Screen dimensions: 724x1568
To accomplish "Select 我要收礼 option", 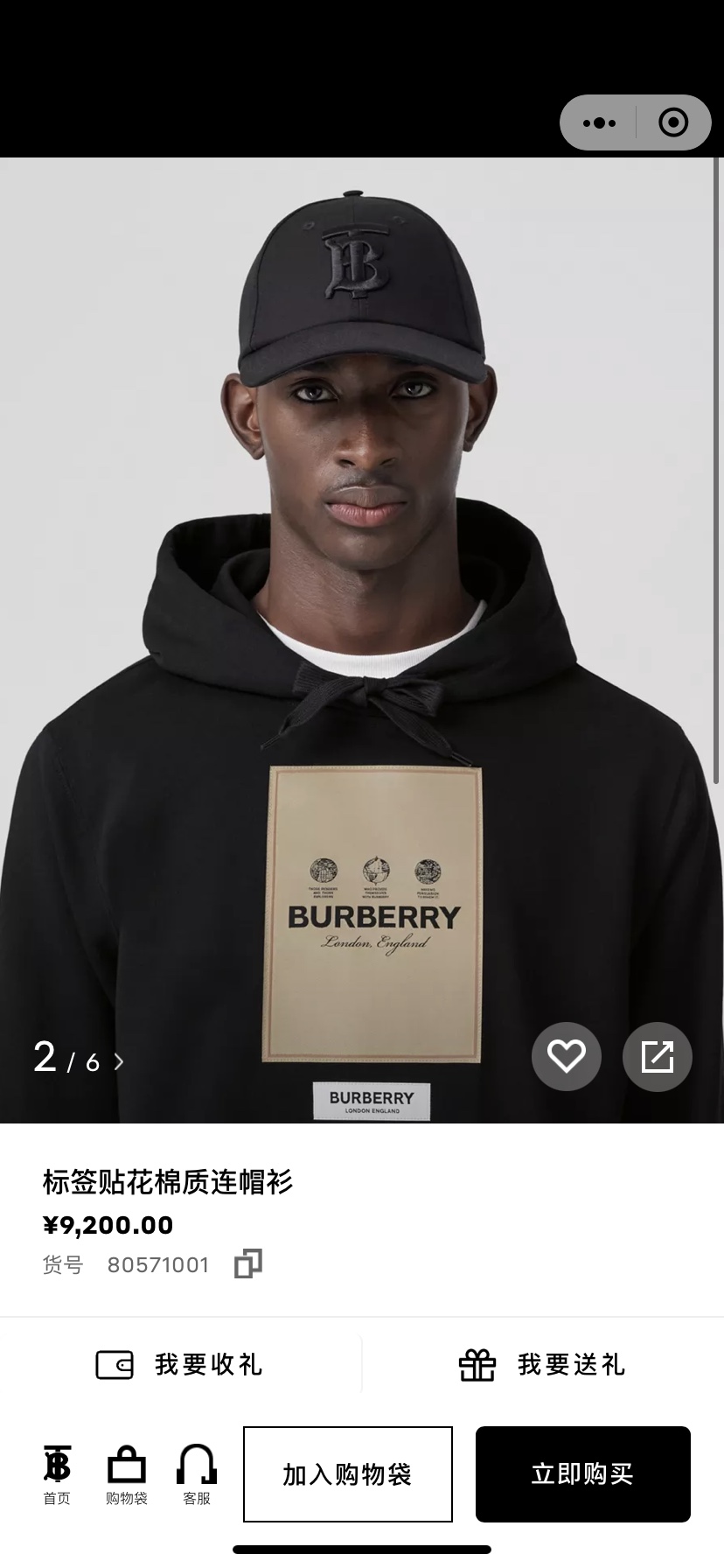I will pyautogui.click(x=180, y=1364).
